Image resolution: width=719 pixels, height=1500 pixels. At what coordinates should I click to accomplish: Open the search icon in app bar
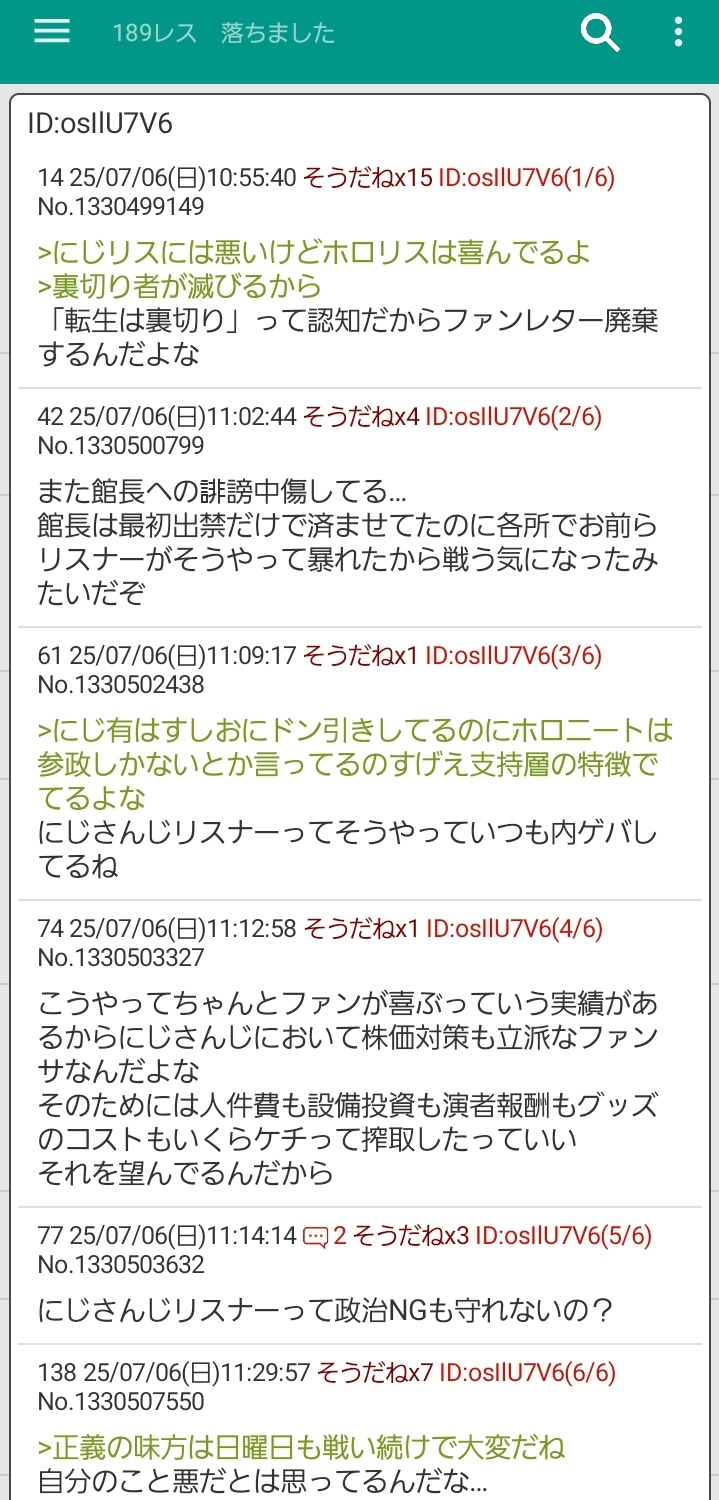click(600, 32)
